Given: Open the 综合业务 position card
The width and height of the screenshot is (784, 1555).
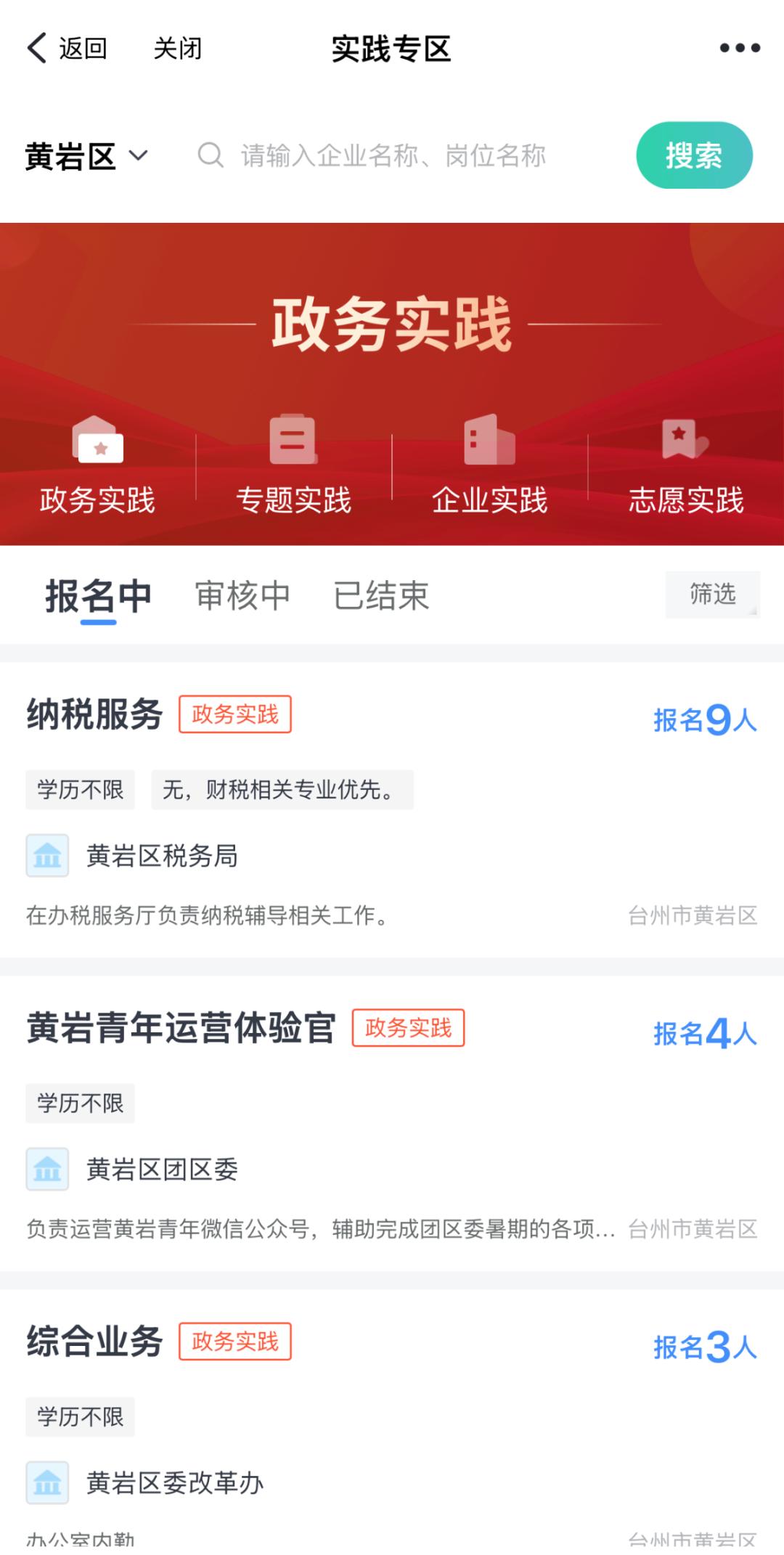Looking at the screenshot, I should pyautogui.click(x=392, y=1423).
